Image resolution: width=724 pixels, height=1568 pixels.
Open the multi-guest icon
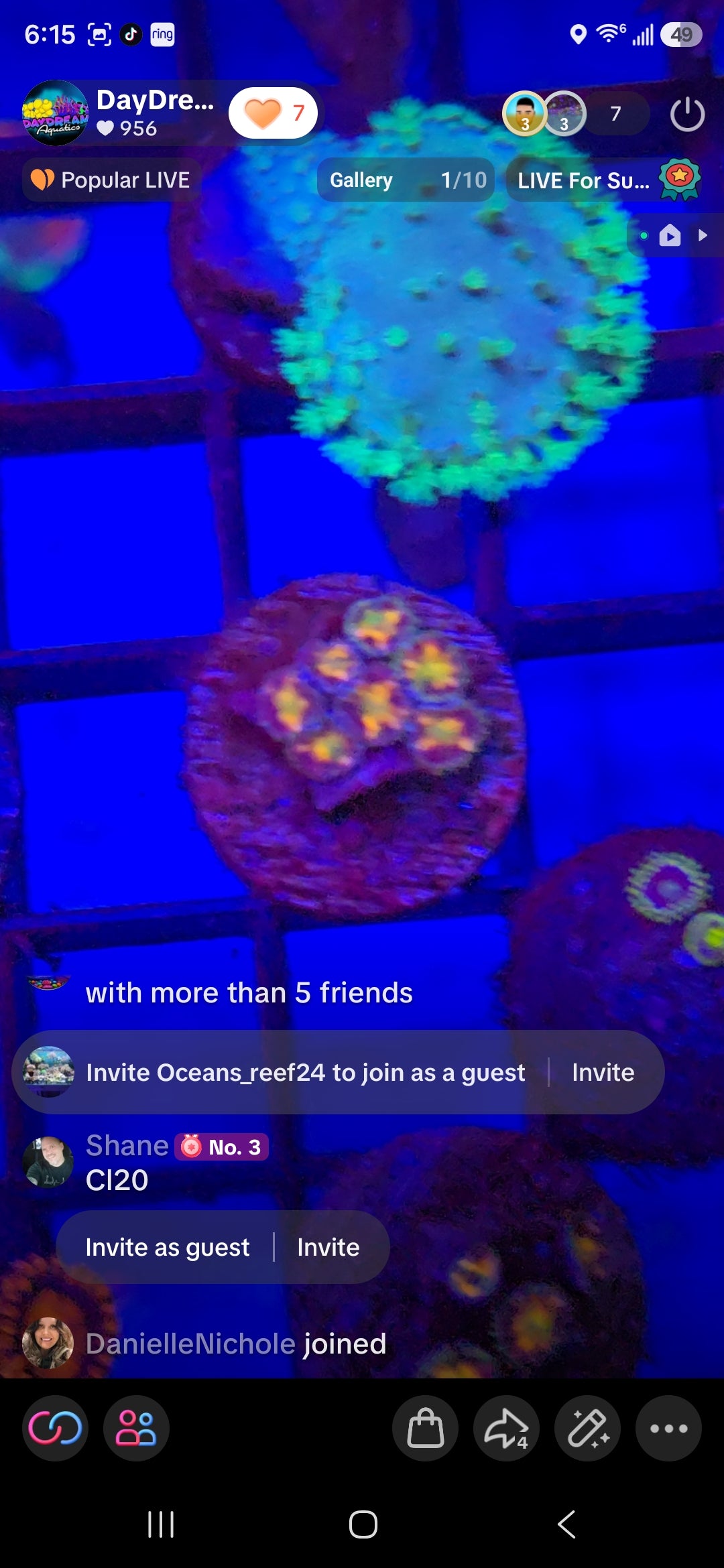pos(136,1428)
